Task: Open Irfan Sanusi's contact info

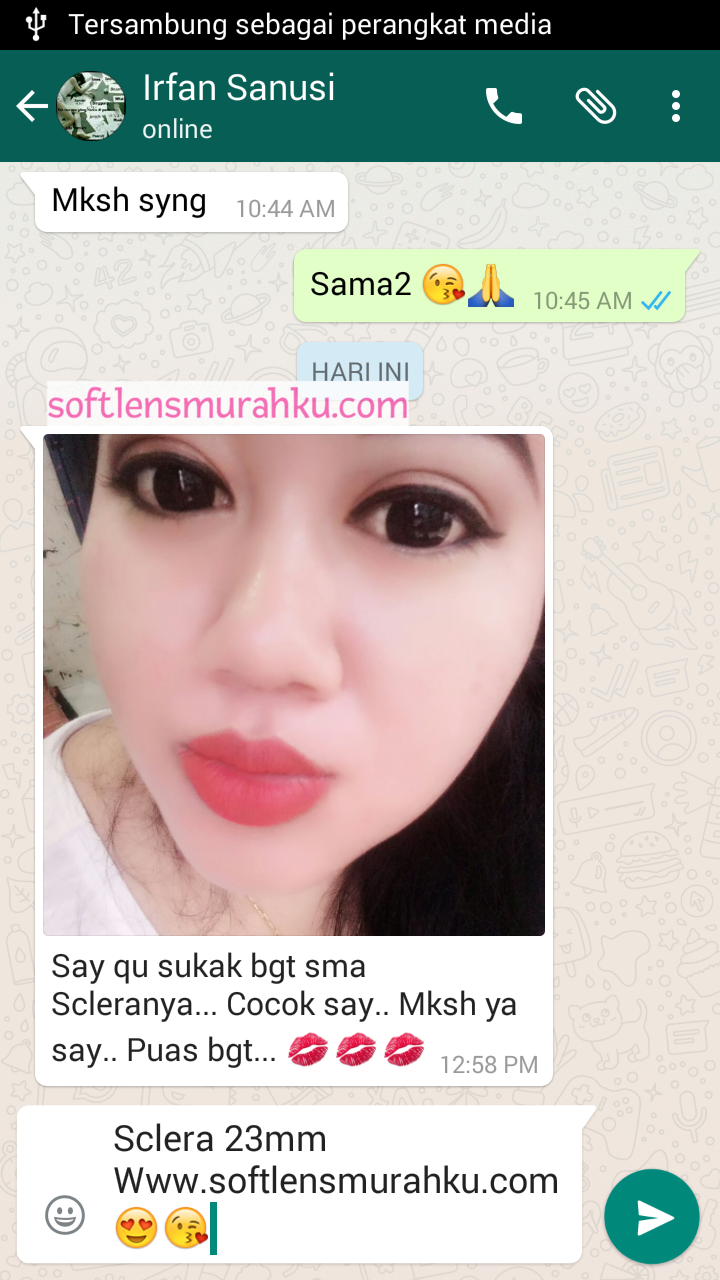Action: coord(239,106)
